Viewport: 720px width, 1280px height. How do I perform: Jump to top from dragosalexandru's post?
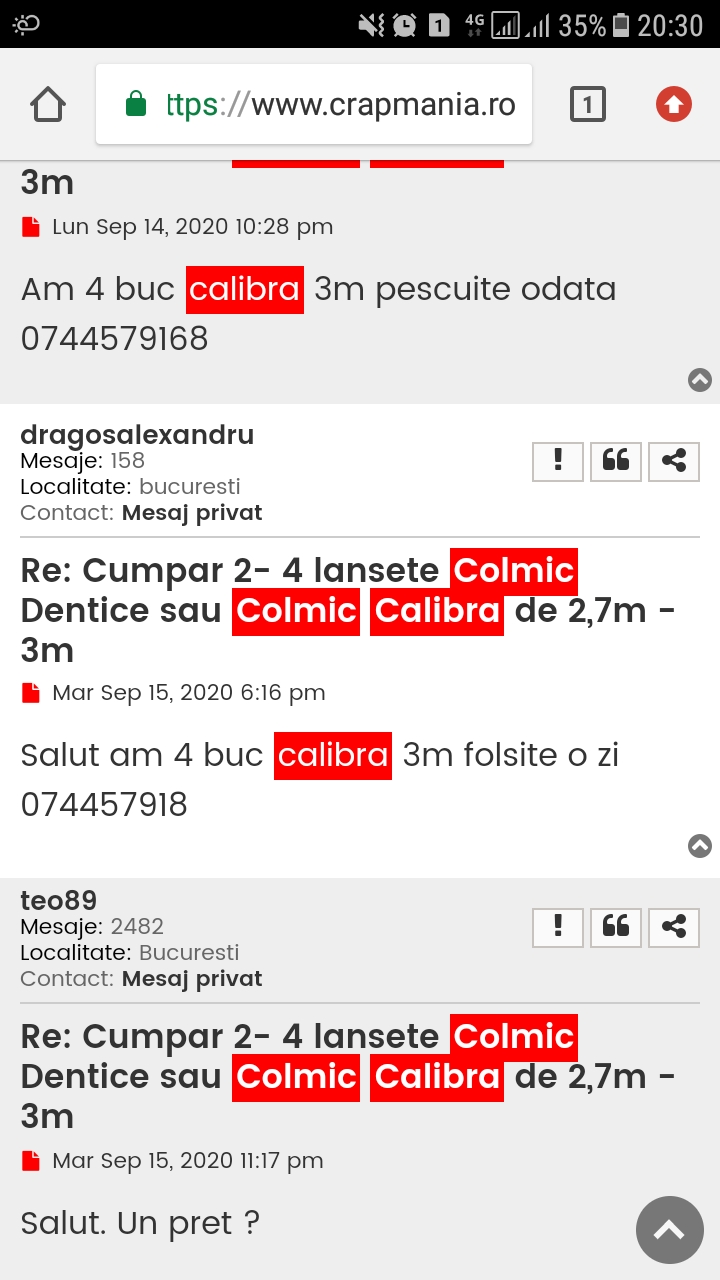click(x=700, y=846)
